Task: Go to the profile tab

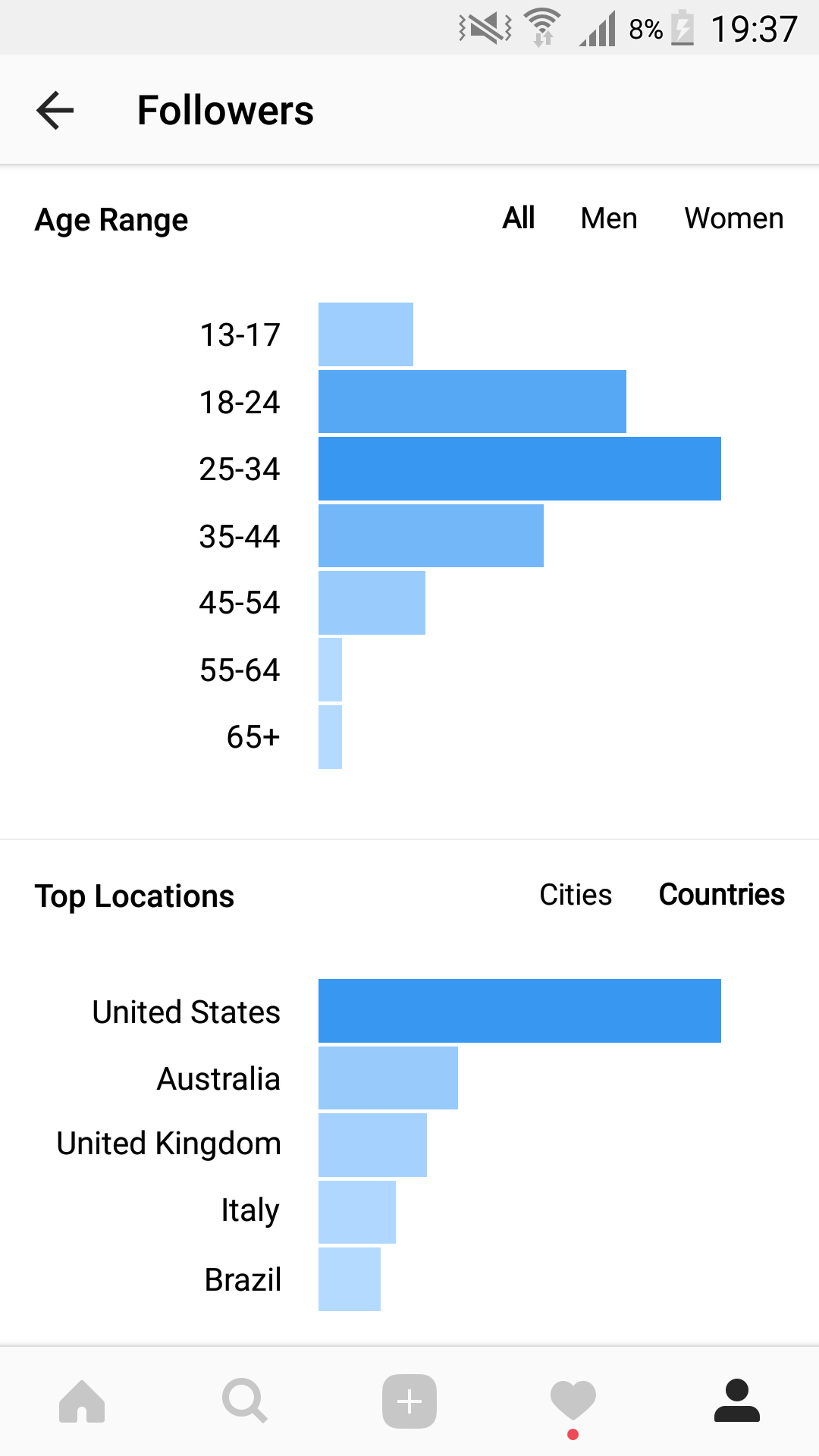Action: point(737,1401)
